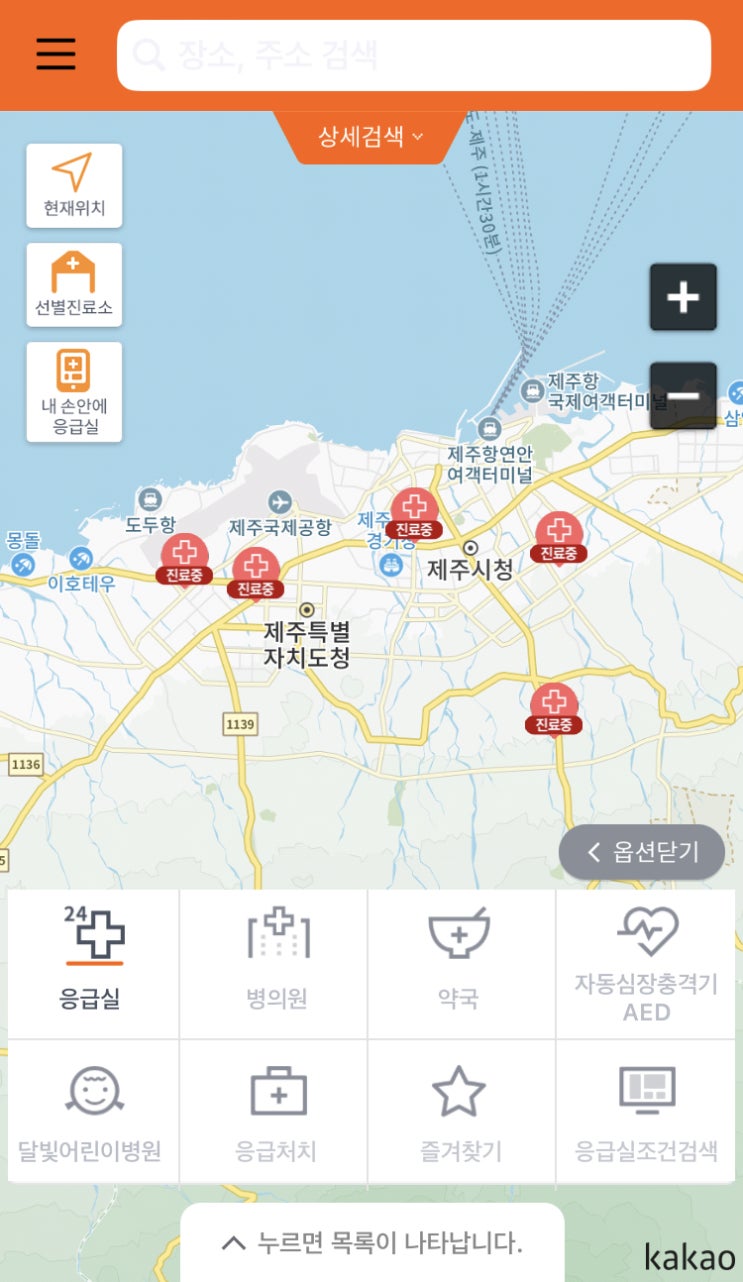Zoom in the map with plus button
743x1282 pixels.
683,297
